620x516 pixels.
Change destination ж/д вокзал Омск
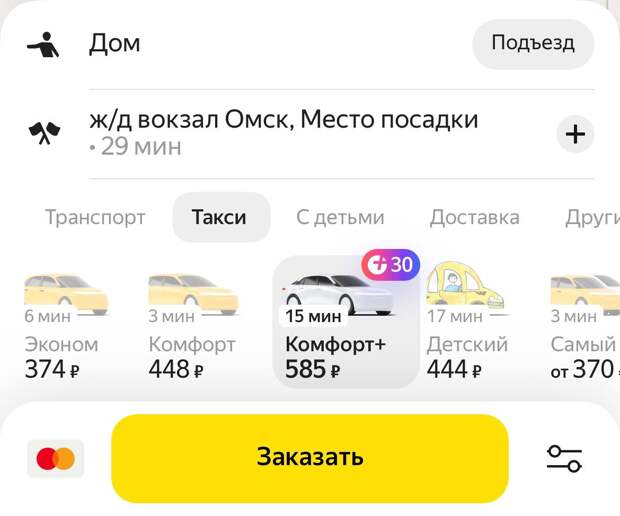(283, 121)
